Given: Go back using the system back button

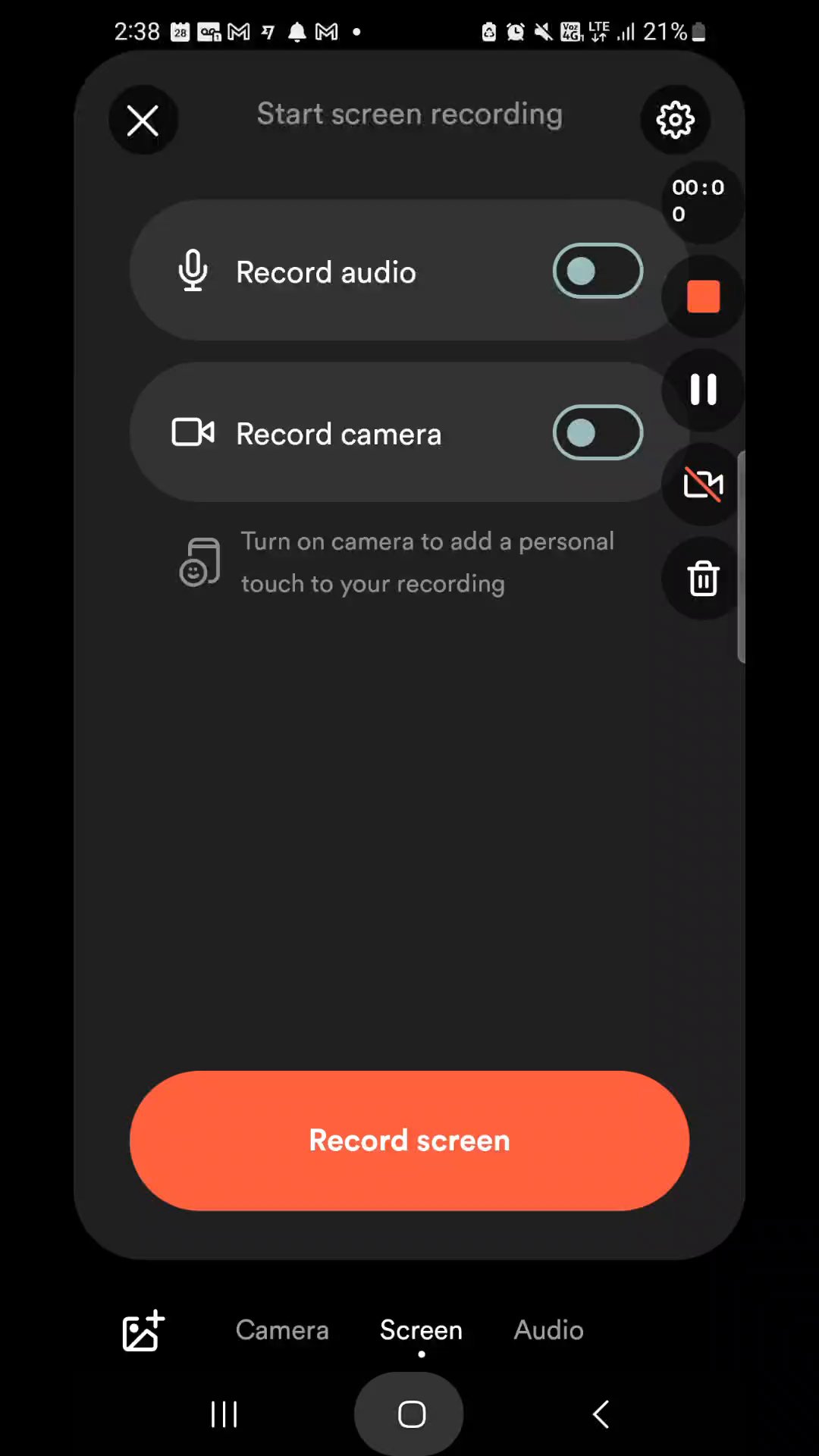Looking at the screenshot, I should pos(601,1414).
